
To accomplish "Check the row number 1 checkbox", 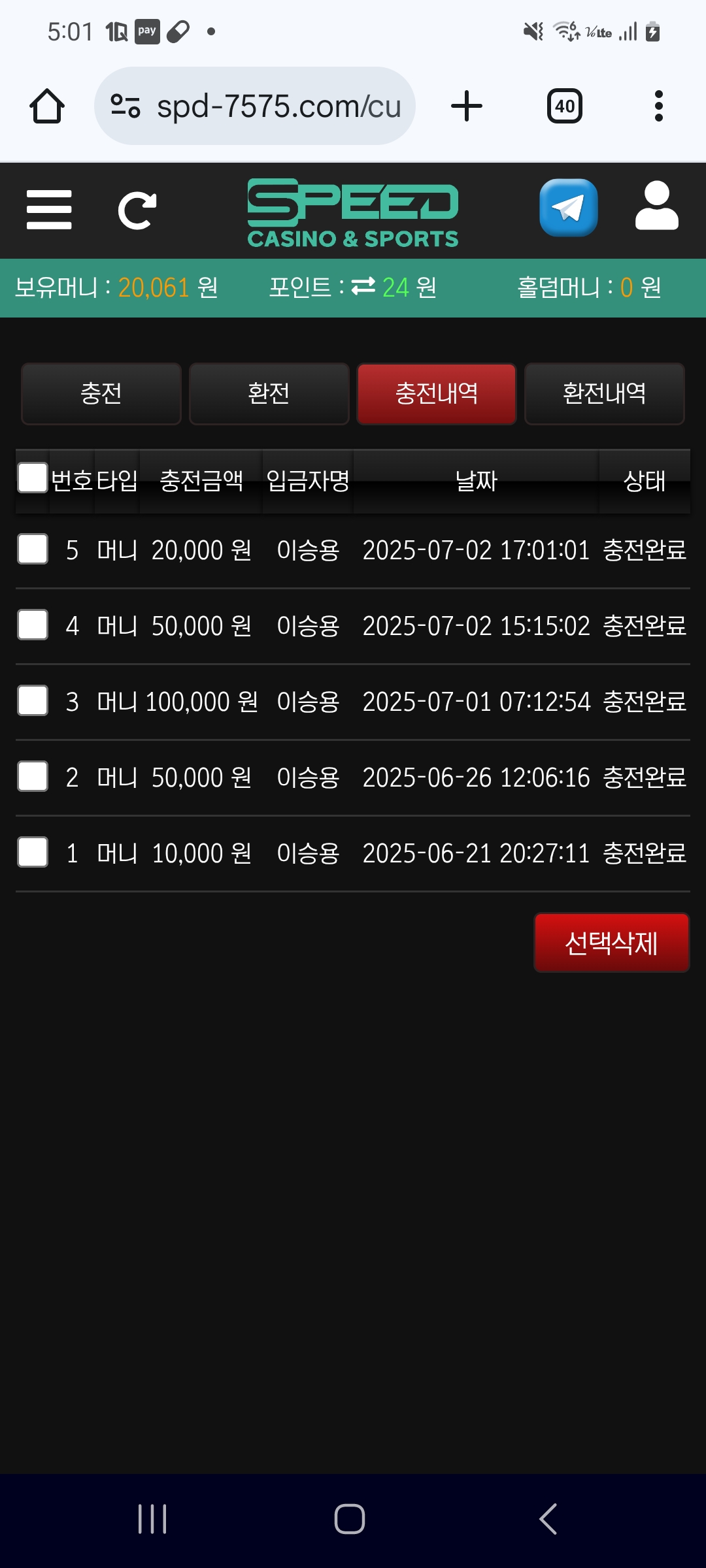I will click(33, 852).
